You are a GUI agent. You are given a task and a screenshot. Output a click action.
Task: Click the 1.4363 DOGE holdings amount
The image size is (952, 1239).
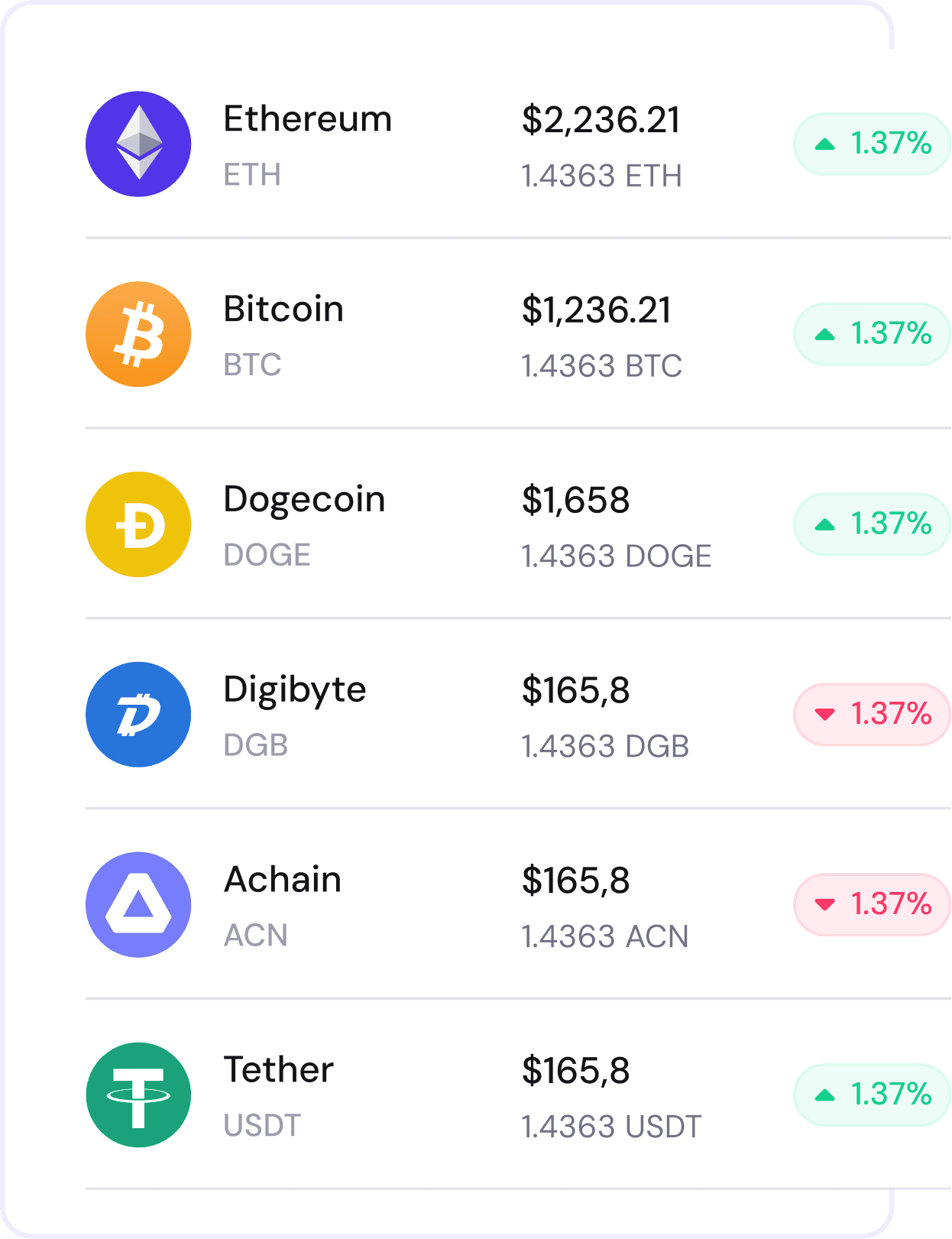pyautogui.click(x=617, y=556)
